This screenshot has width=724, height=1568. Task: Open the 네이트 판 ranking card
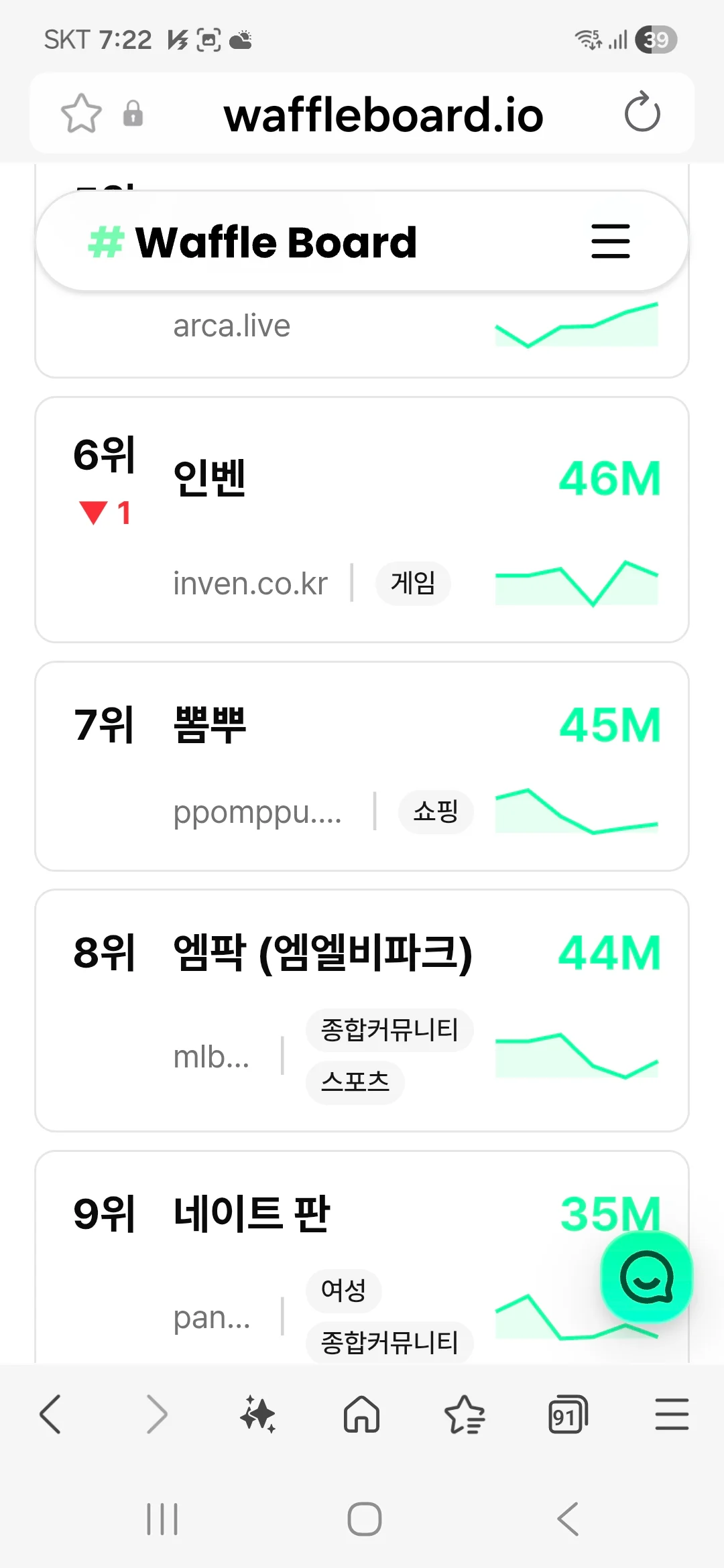(362, 1257)
